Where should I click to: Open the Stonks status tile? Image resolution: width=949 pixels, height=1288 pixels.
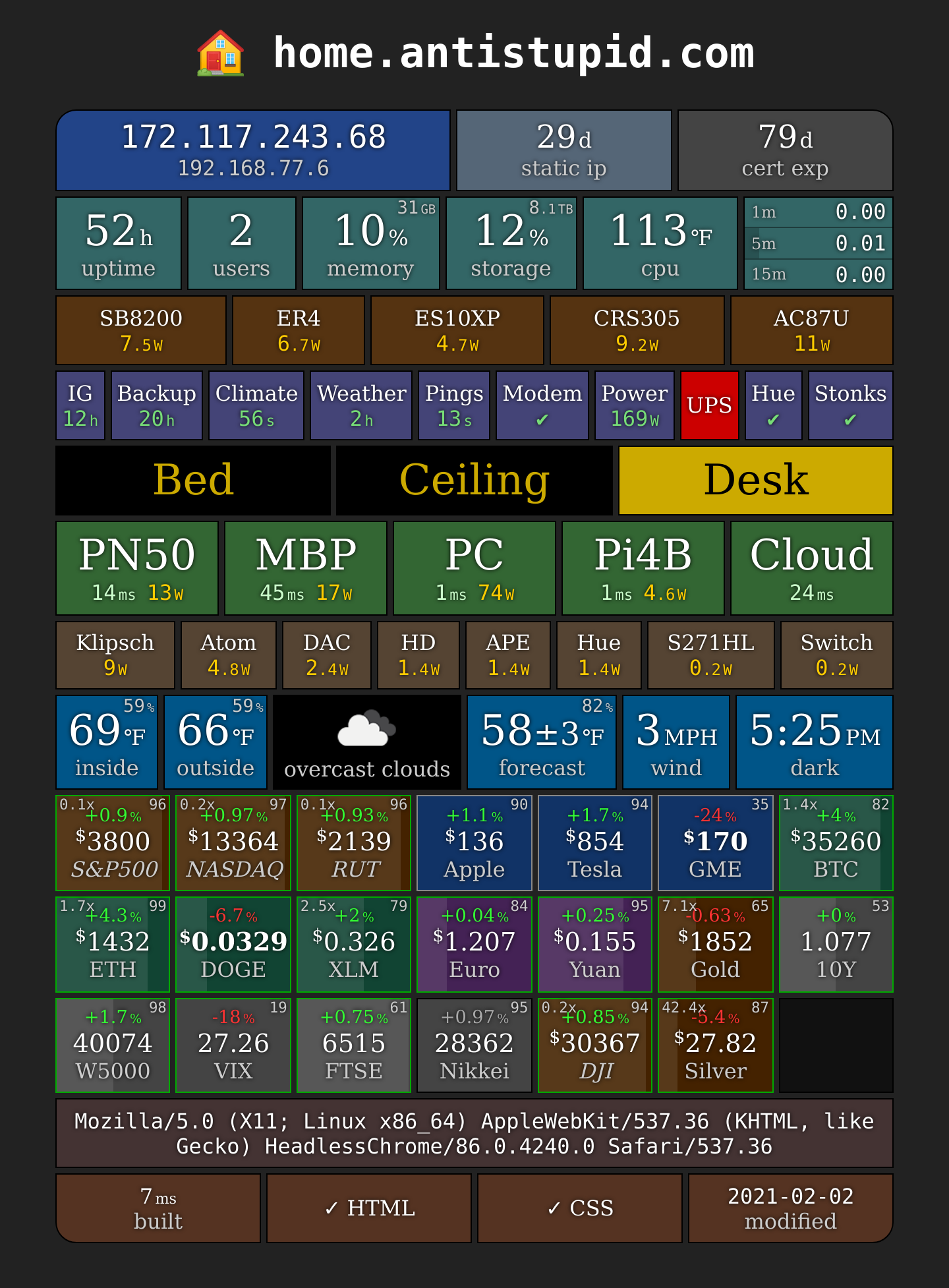[851, 405]
